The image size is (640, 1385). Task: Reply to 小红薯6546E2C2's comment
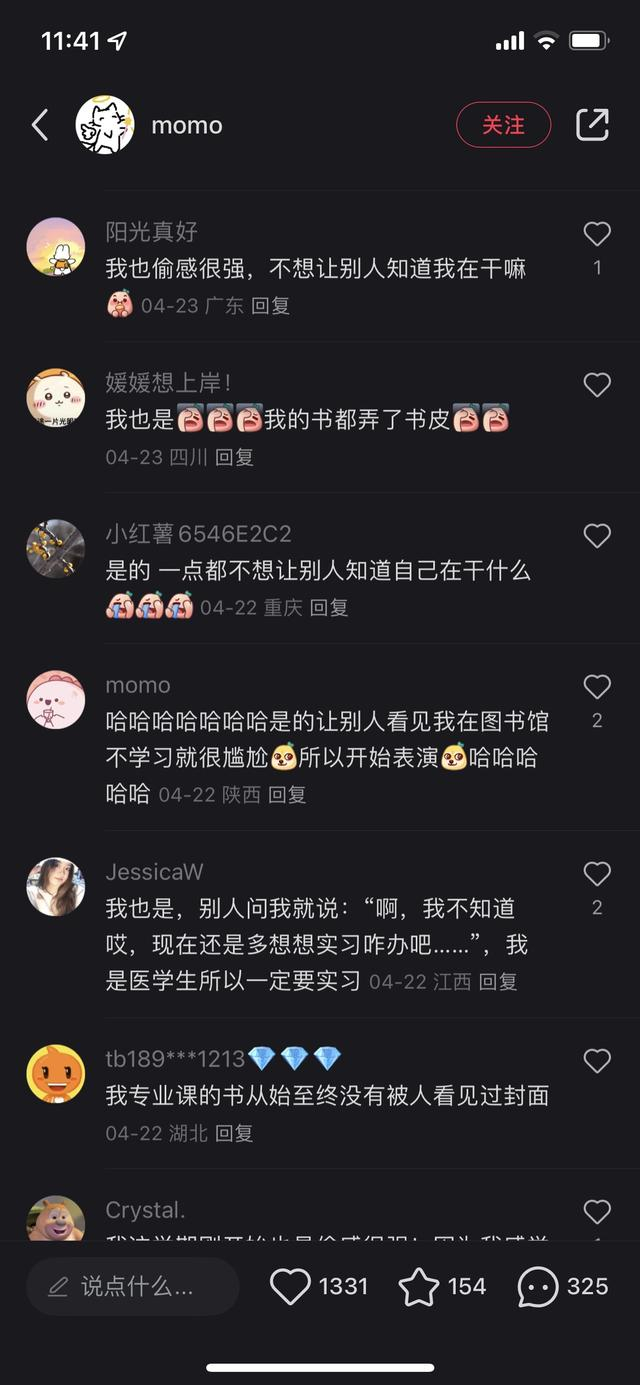pyautogui.click(x=329, y=608)
